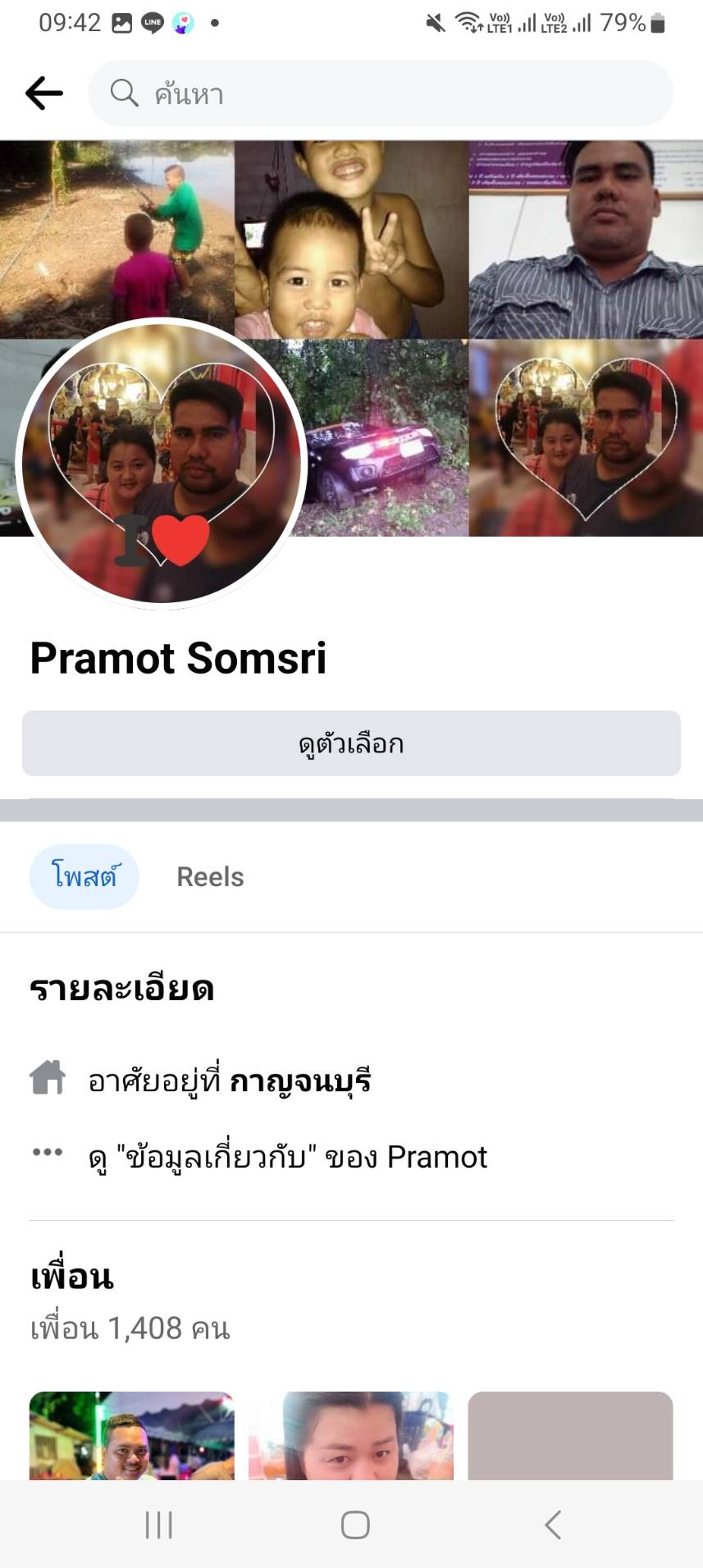Screen dimensions: 703x1568
Task: Open the first friend's thumbnail
Action: 131,1436
